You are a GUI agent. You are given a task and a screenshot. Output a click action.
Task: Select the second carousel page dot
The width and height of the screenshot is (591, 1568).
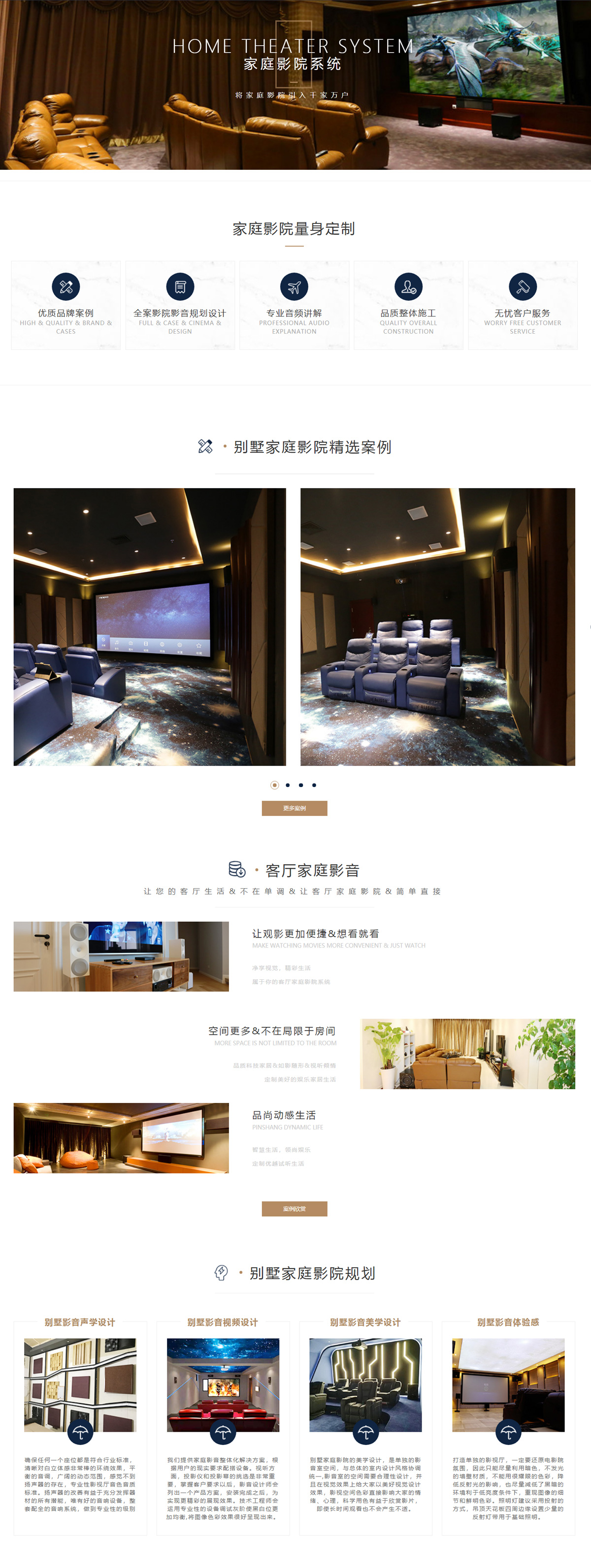click(288, 785)
